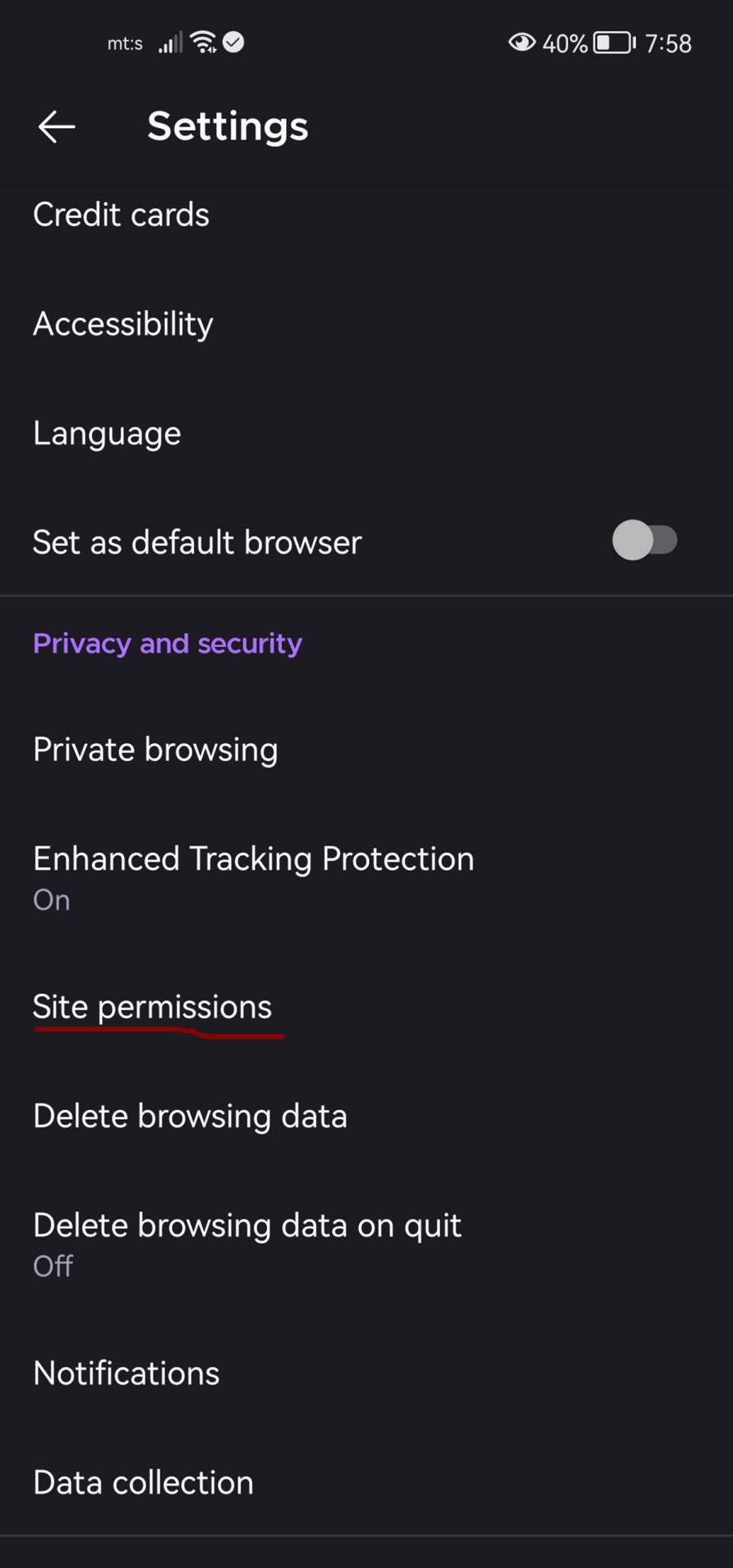Open Data collection settings
The image size is (733, 1568).
(x=143, y=1482)
